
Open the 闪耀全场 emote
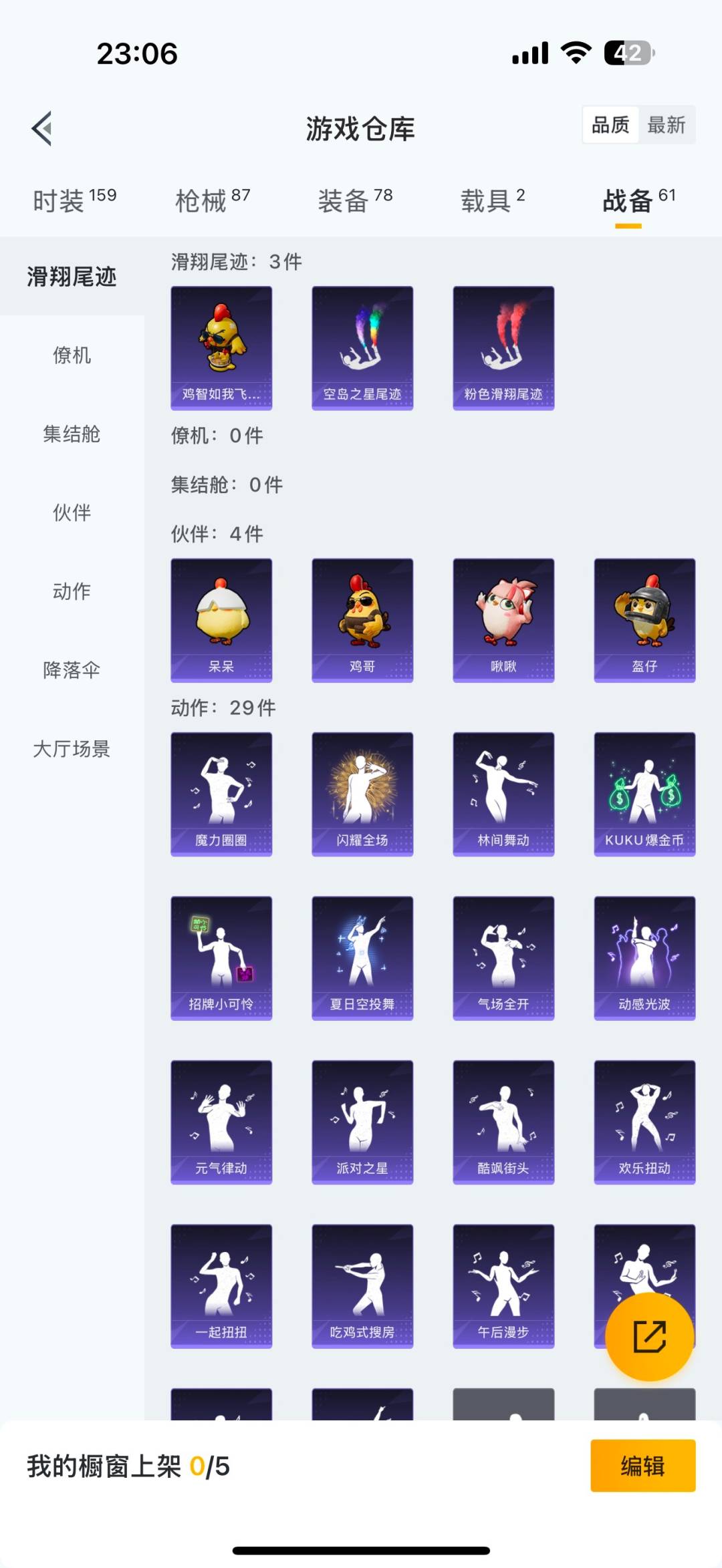click(362, 792)
